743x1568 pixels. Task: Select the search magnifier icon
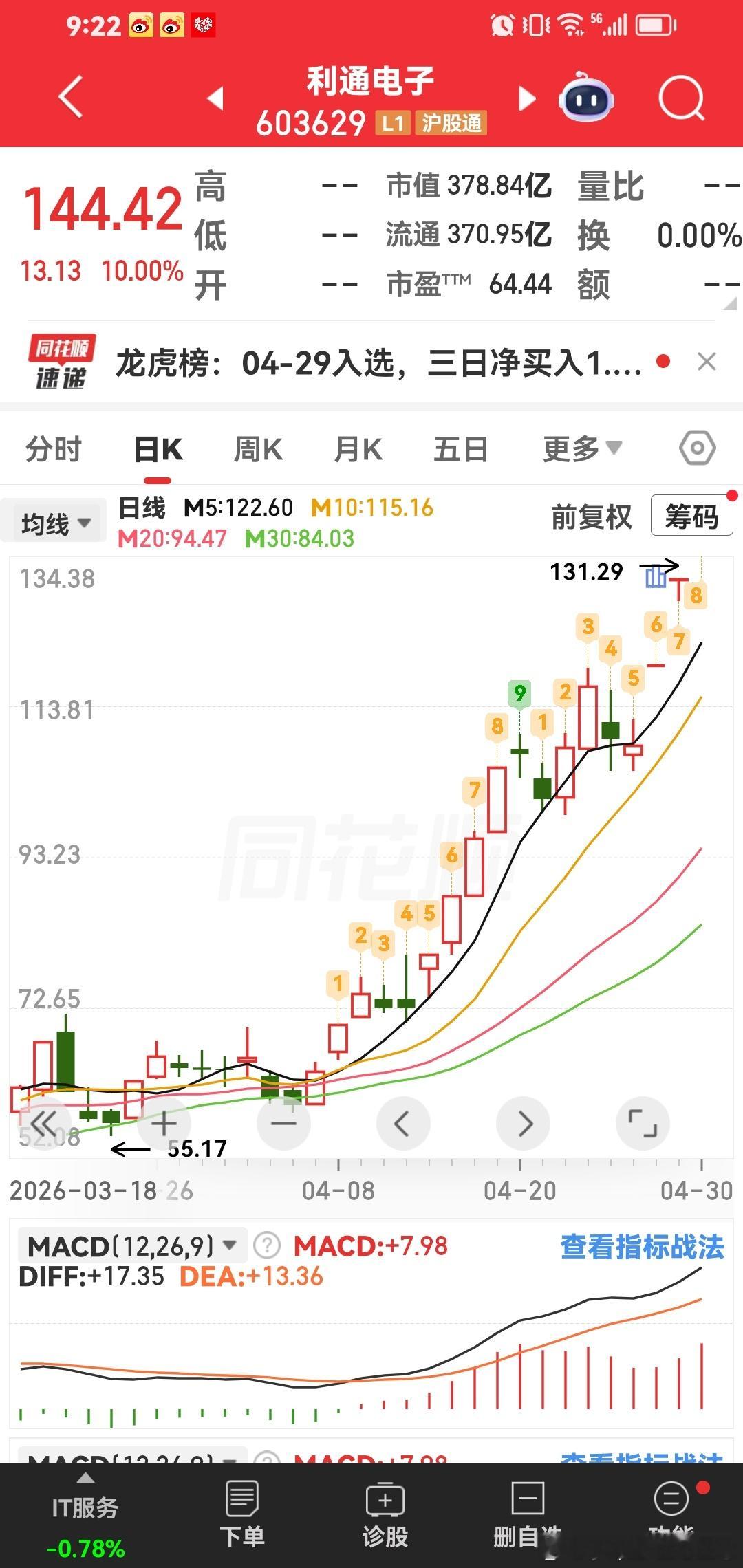point(680,98)
